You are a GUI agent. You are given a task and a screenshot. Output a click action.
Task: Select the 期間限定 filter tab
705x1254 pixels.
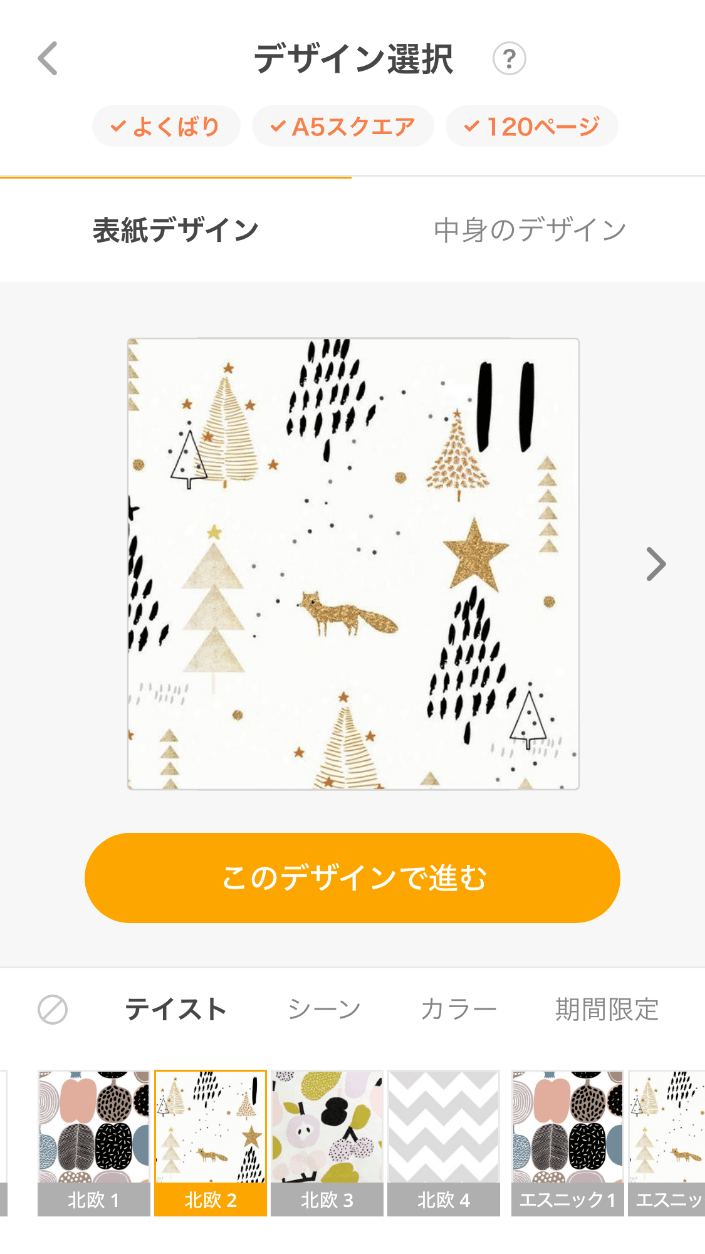(x=606, y=1010)
